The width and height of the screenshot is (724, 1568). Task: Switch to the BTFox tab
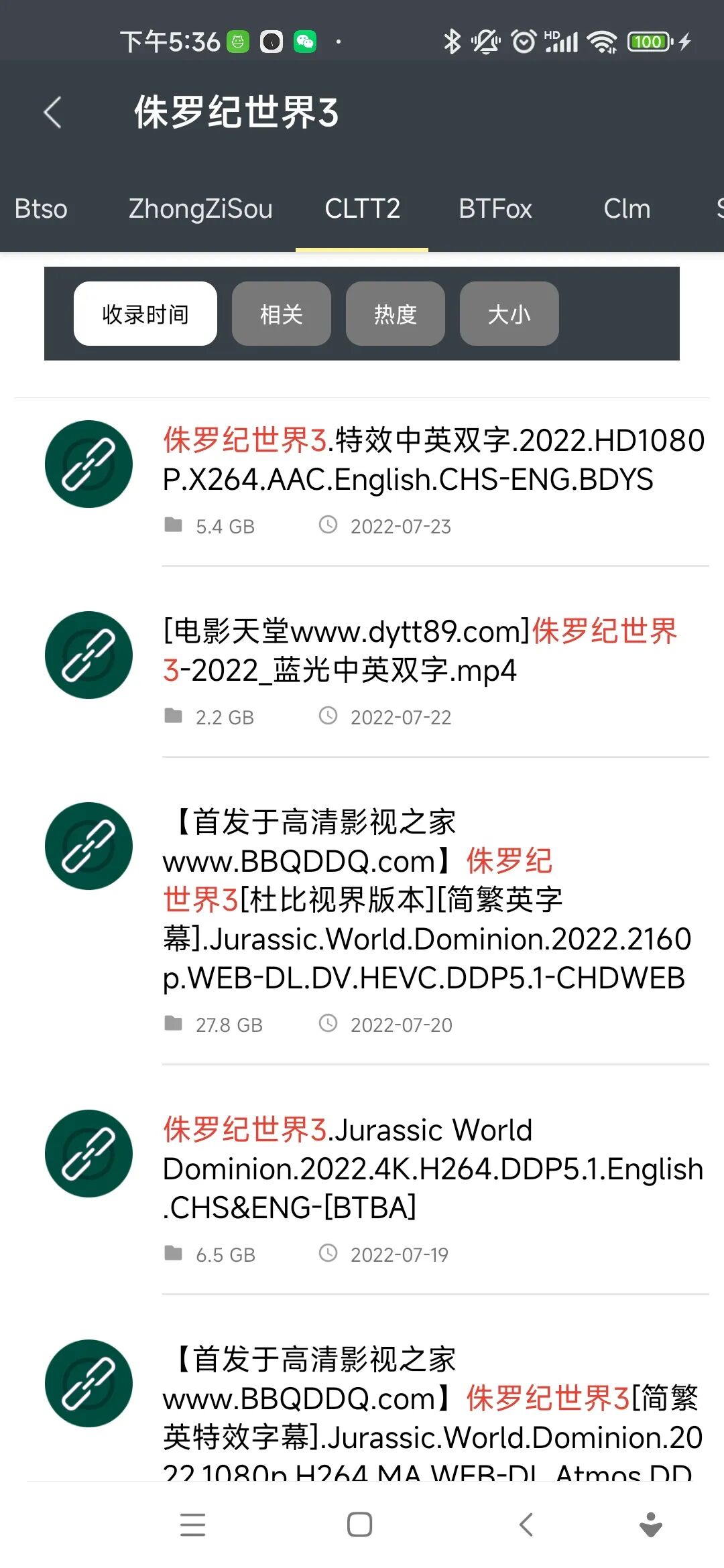tap(495, 209)
